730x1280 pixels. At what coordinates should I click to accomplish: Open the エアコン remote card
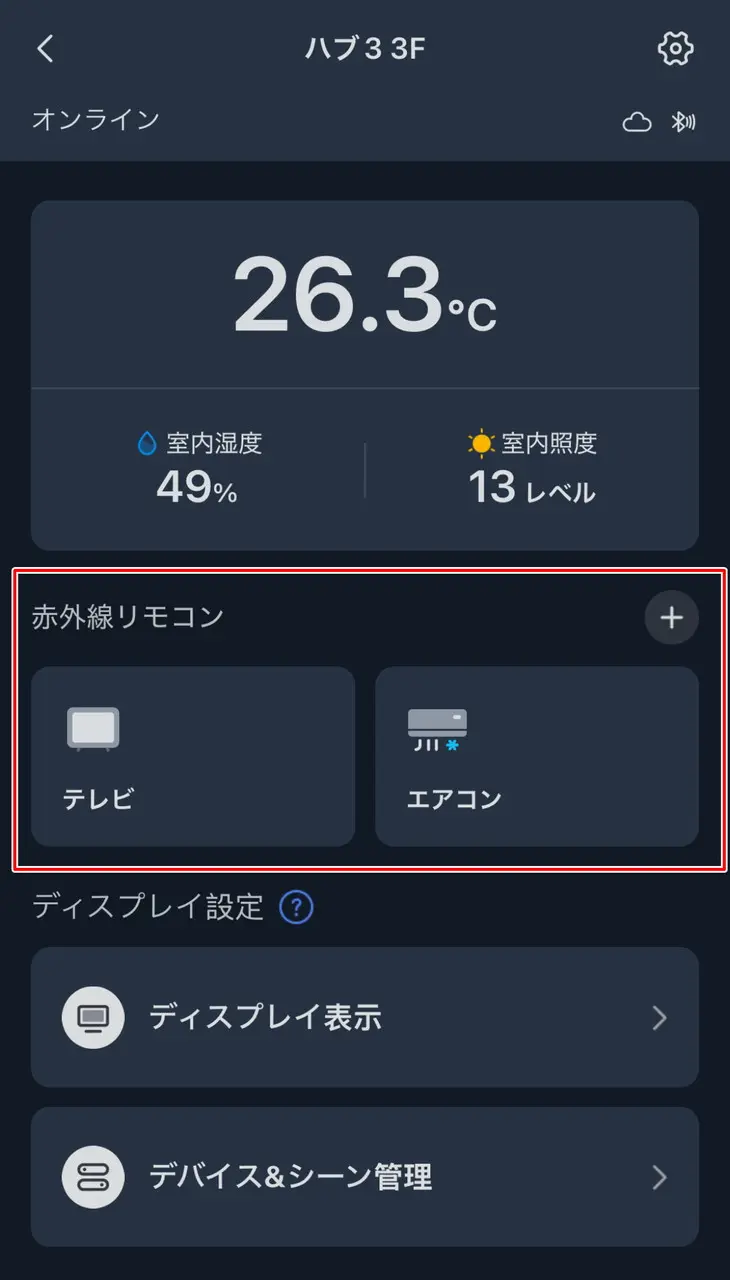536,757
